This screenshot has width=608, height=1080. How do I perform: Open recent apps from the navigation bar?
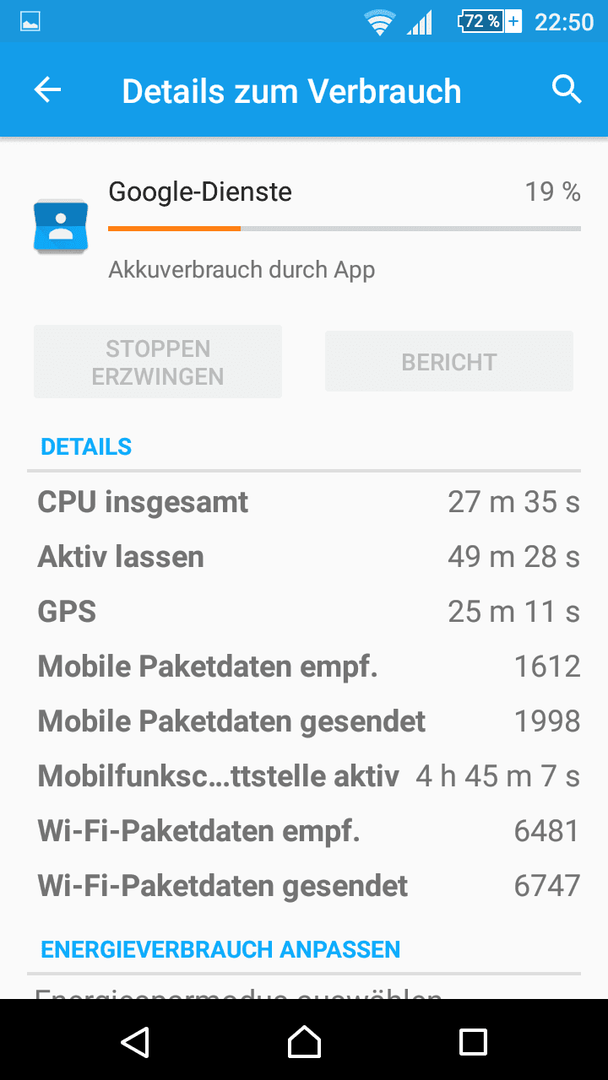coord(473,1041)
